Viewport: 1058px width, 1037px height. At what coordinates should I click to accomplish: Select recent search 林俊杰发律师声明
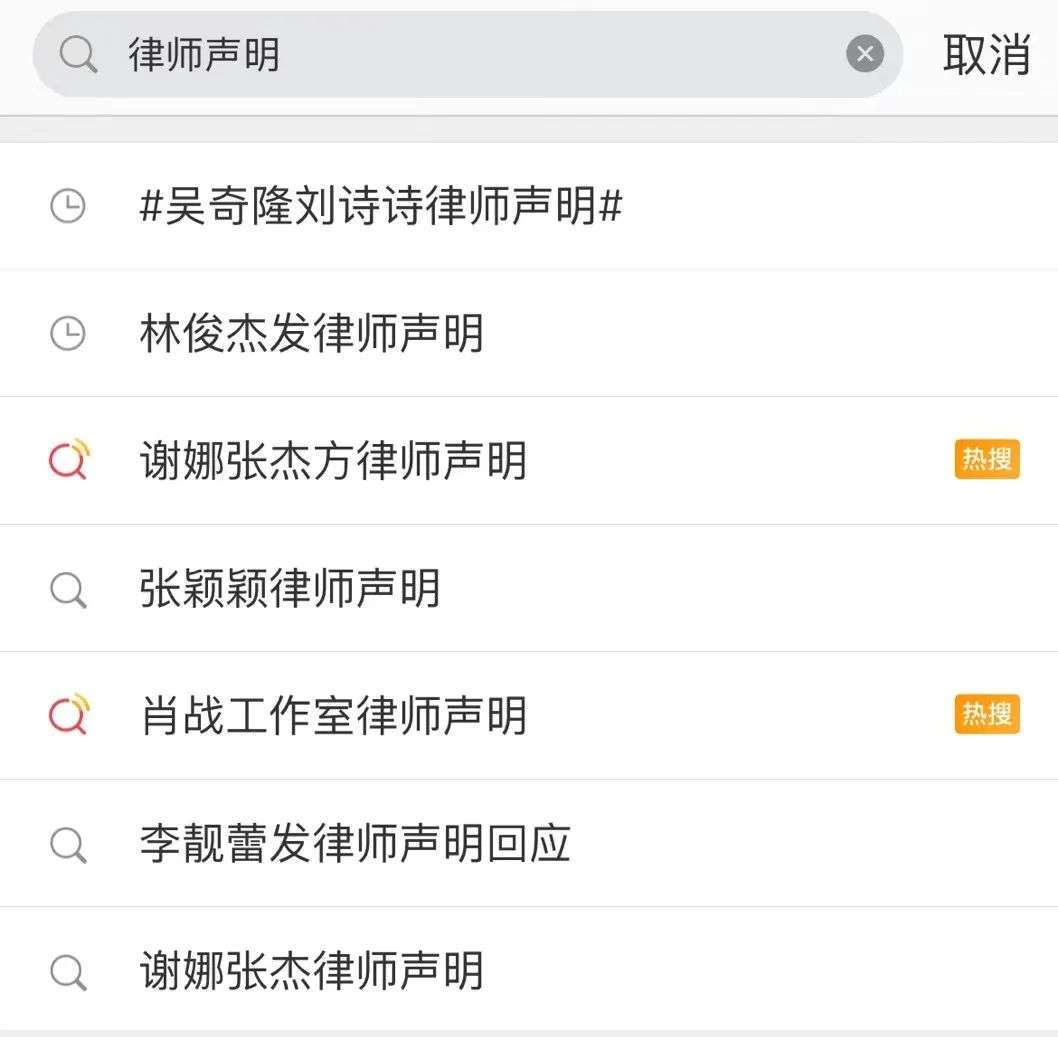tap(529, 333)
